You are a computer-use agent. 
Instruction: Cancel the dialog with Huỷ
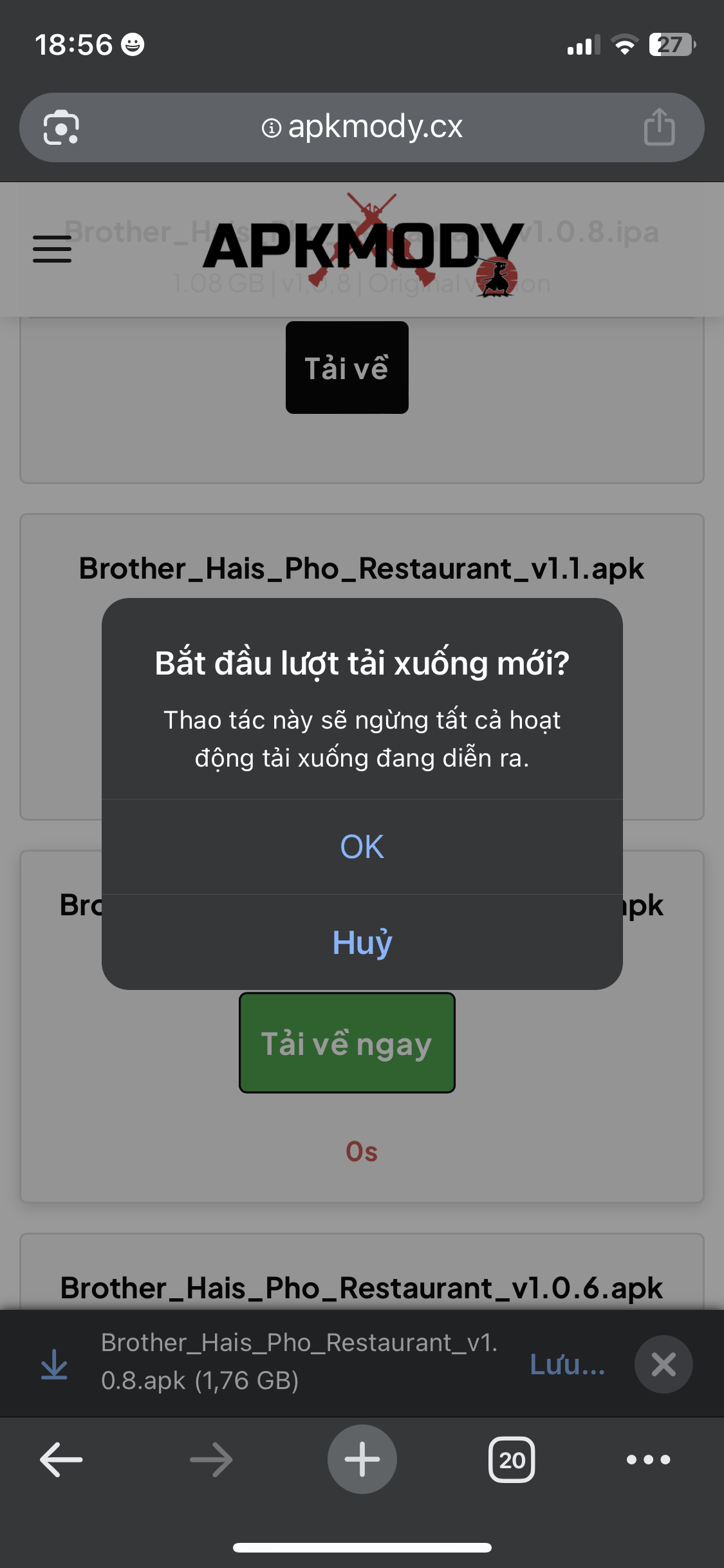(362, 942)
